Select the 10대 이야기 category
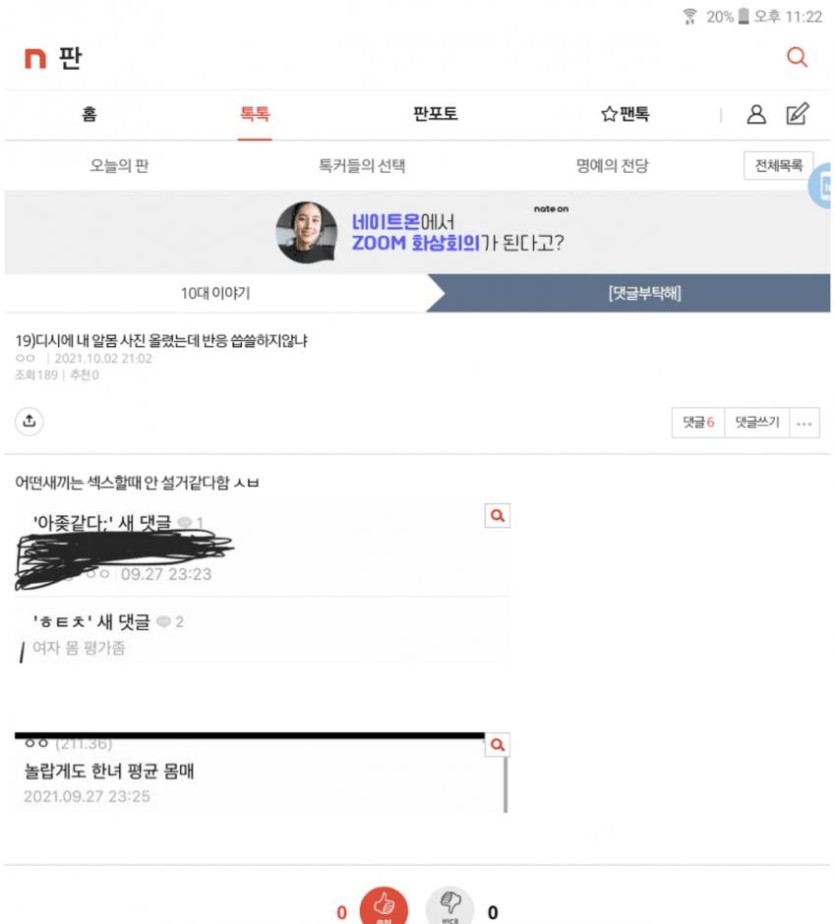The height and width of the screenshot is (924, 835). [x=215, y=293]
